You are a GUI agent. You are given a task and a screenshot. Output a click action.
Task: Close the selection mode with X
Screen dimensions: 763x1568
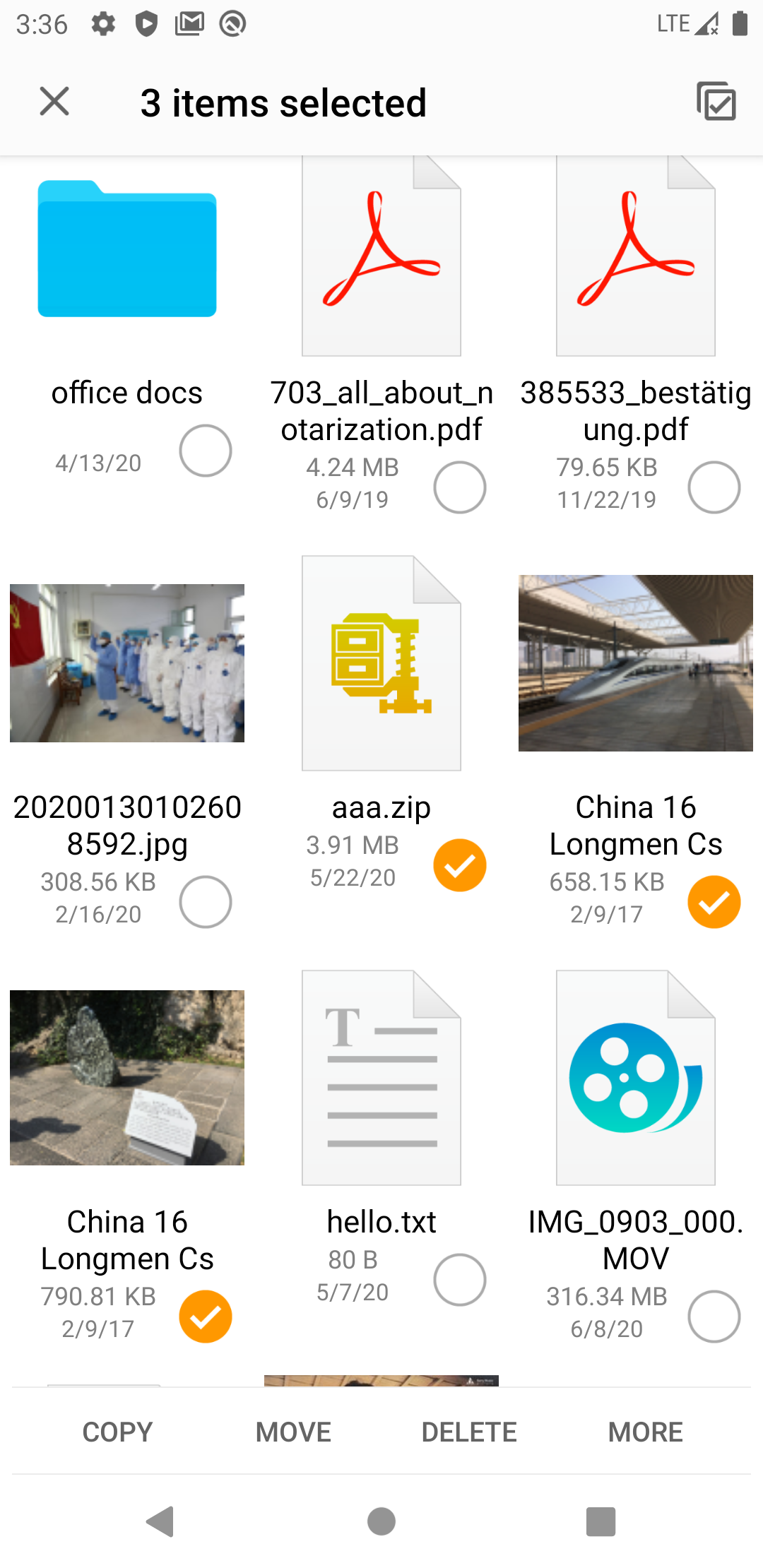[x=54, y=102]
